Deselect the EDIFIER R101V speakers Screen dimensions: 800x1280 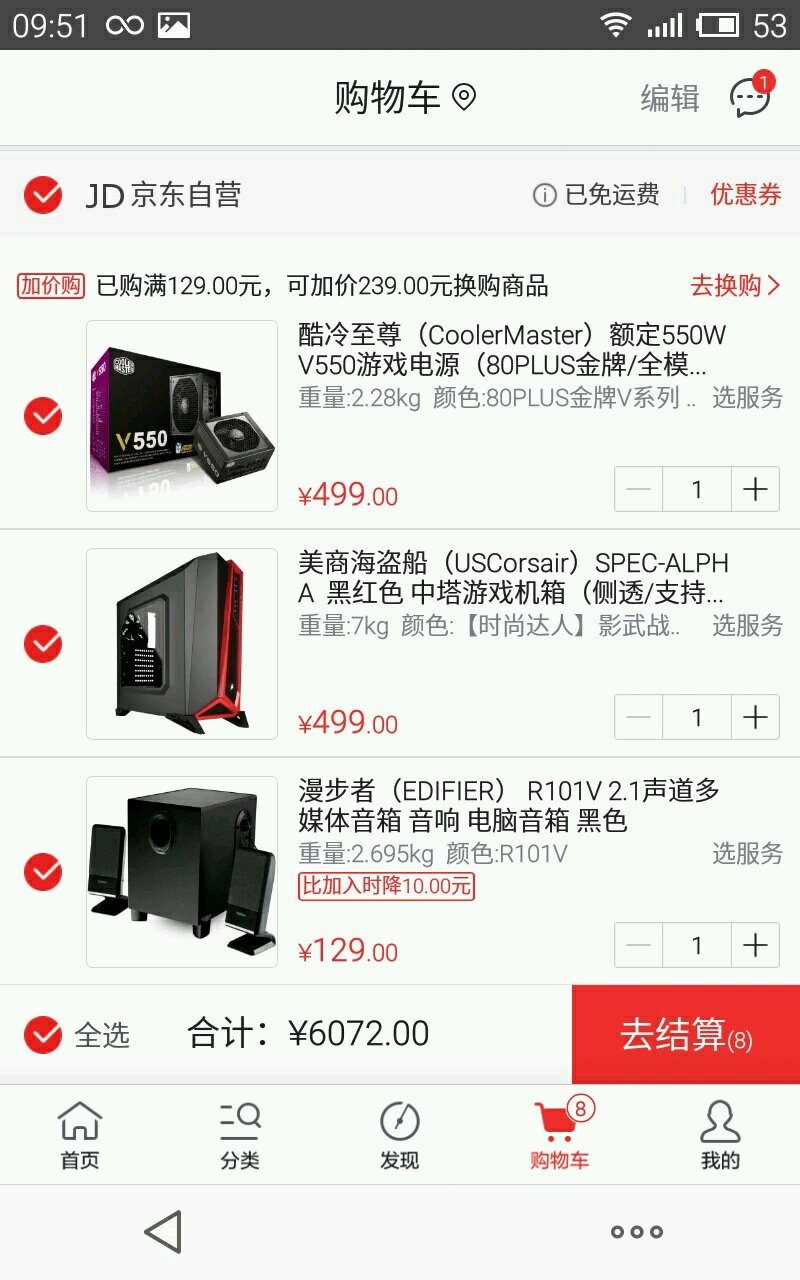coord(43,872)
